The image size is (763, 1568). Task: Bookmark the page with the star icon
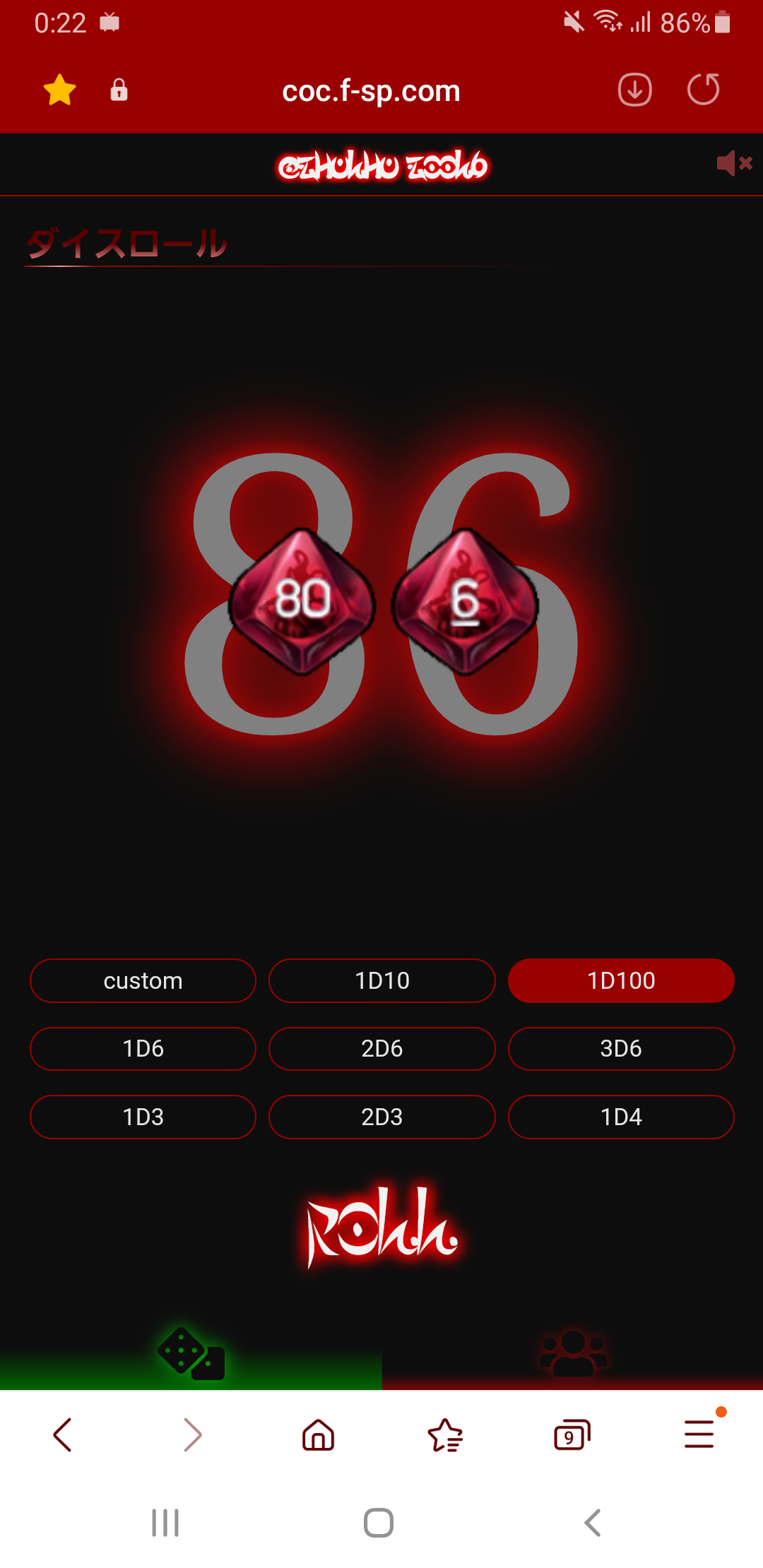coord(59,90)
